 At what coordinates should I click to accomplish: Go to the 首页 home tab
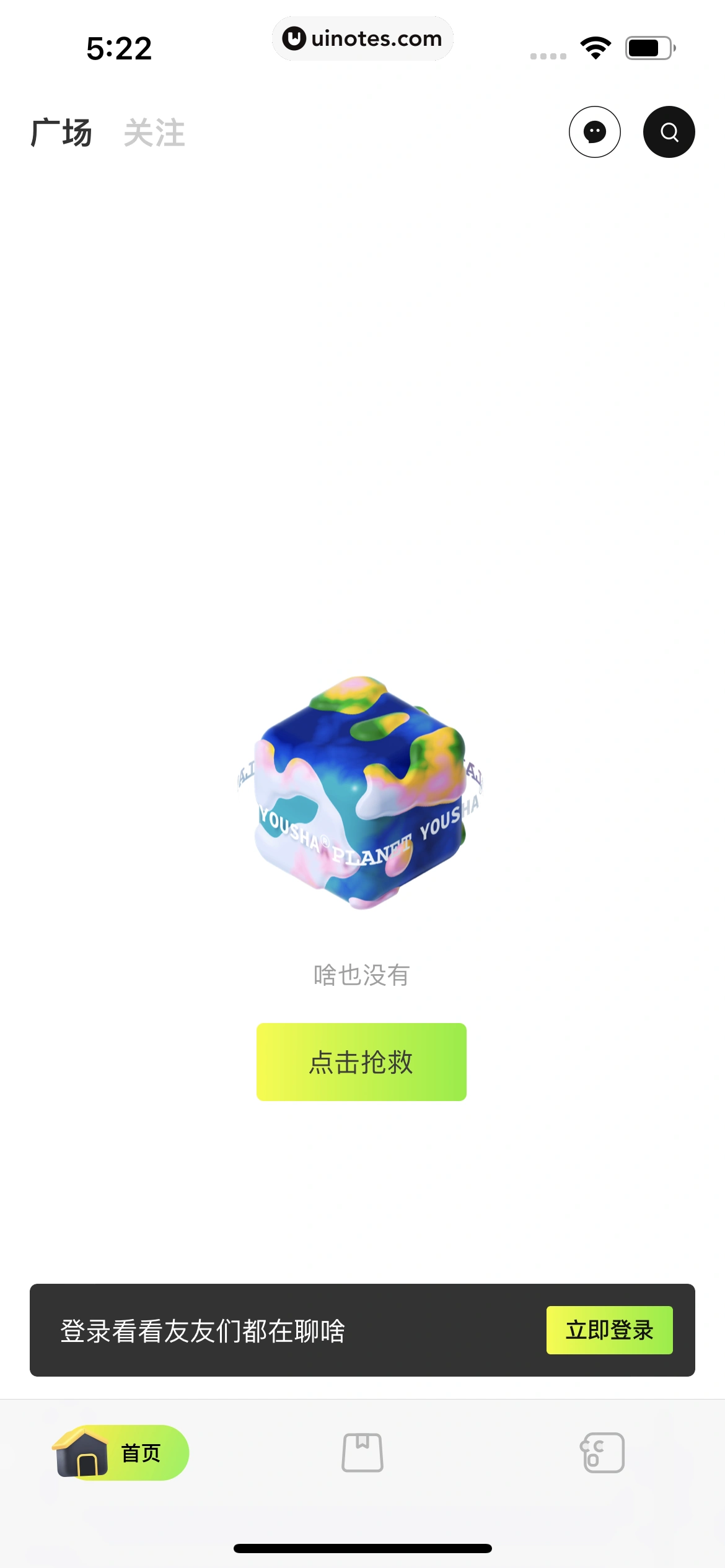click(121, 1452)
